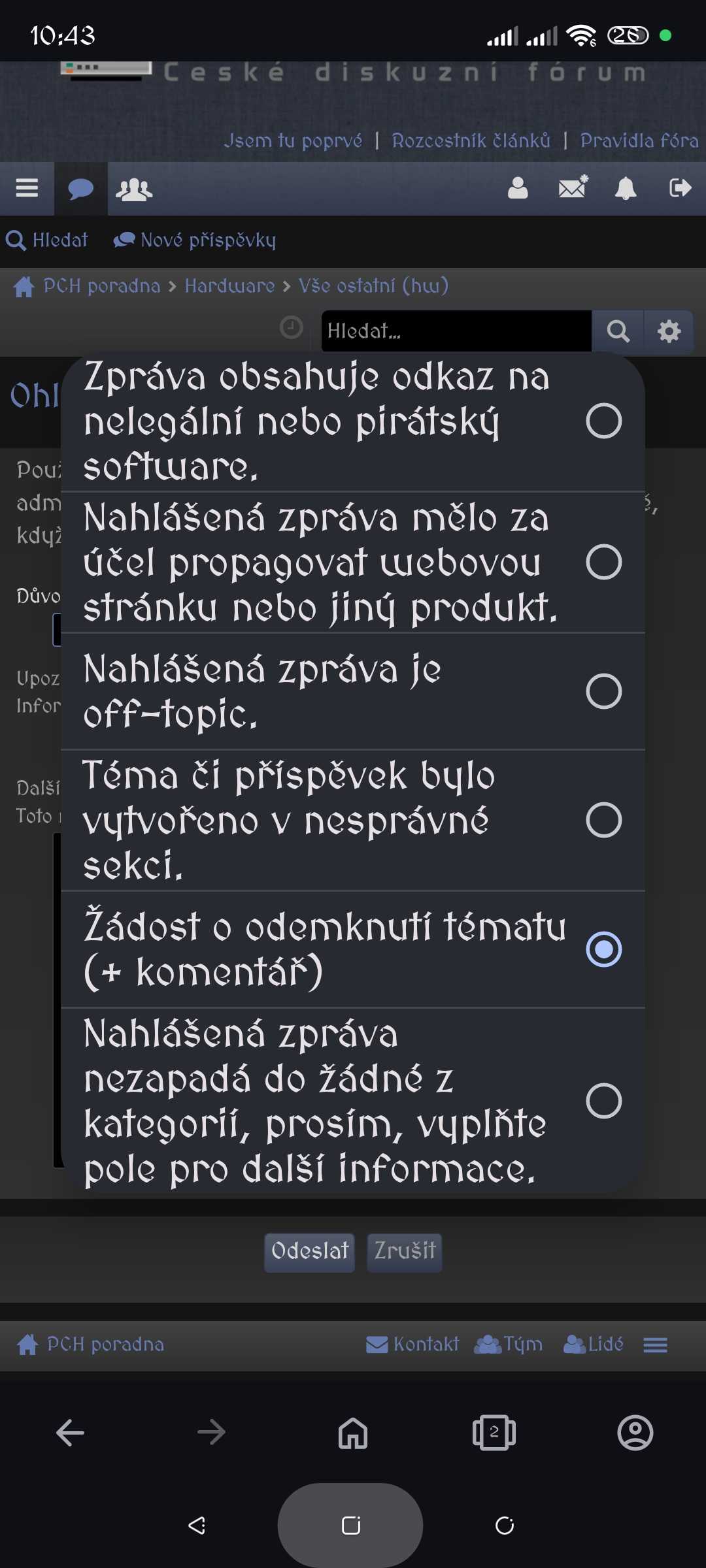The height and width of the screenshot is (1568, 706).
Task: Go back with the browser back arrow
Action: (71, 1433)
